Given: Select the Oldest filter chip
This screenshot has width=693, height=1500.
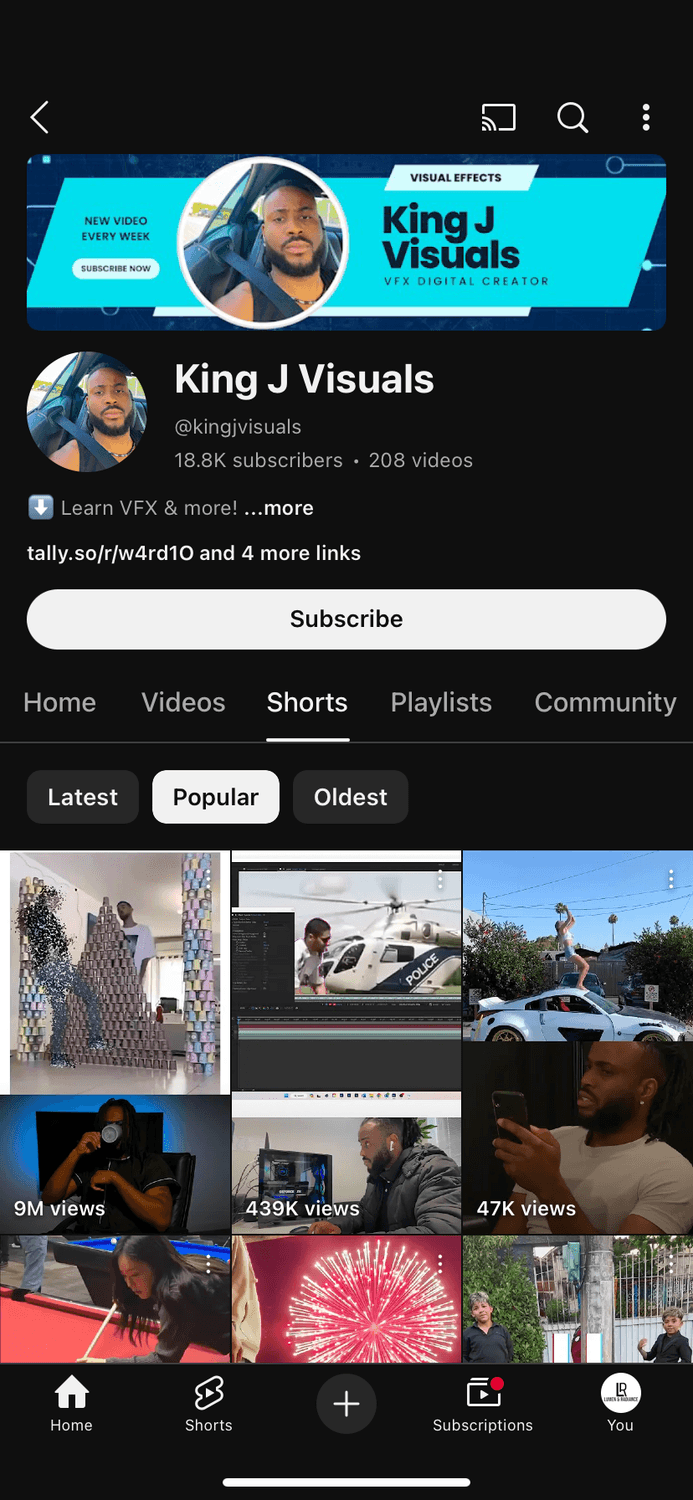Looking at the screenshot, I should (350, 797).
